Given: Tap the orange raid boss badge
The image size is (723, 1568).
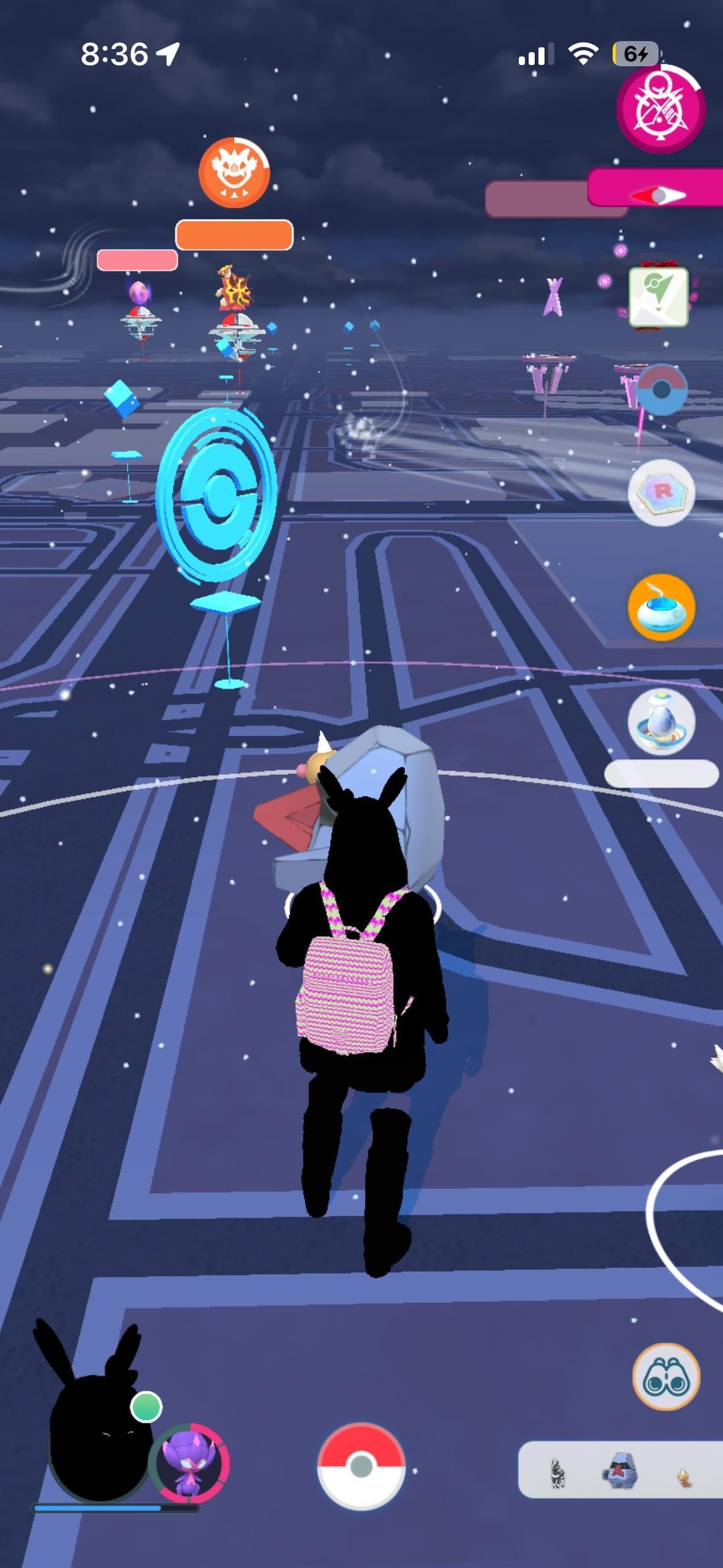Looking at the screenshot, I should (234, 173).
